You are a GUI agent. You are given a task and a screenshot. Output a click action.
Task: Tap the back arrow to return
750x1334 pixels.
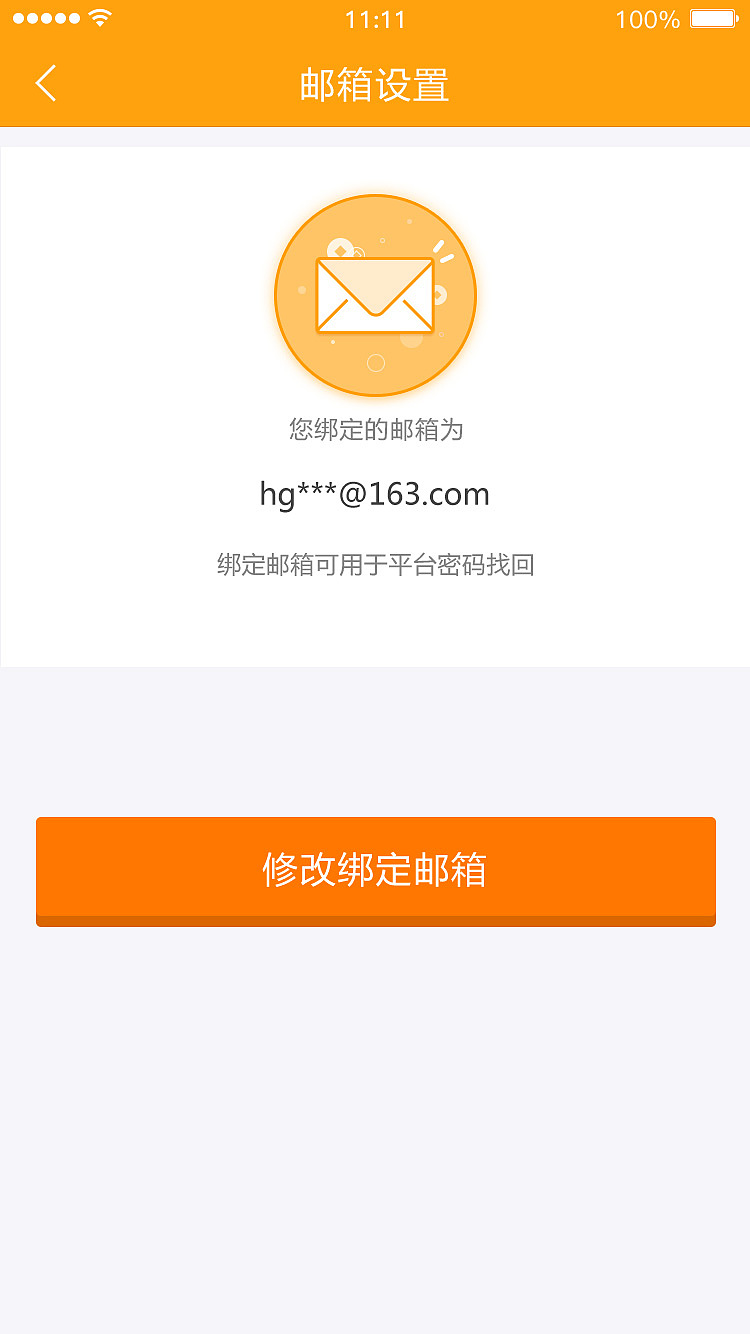click(x=45, y=84)
